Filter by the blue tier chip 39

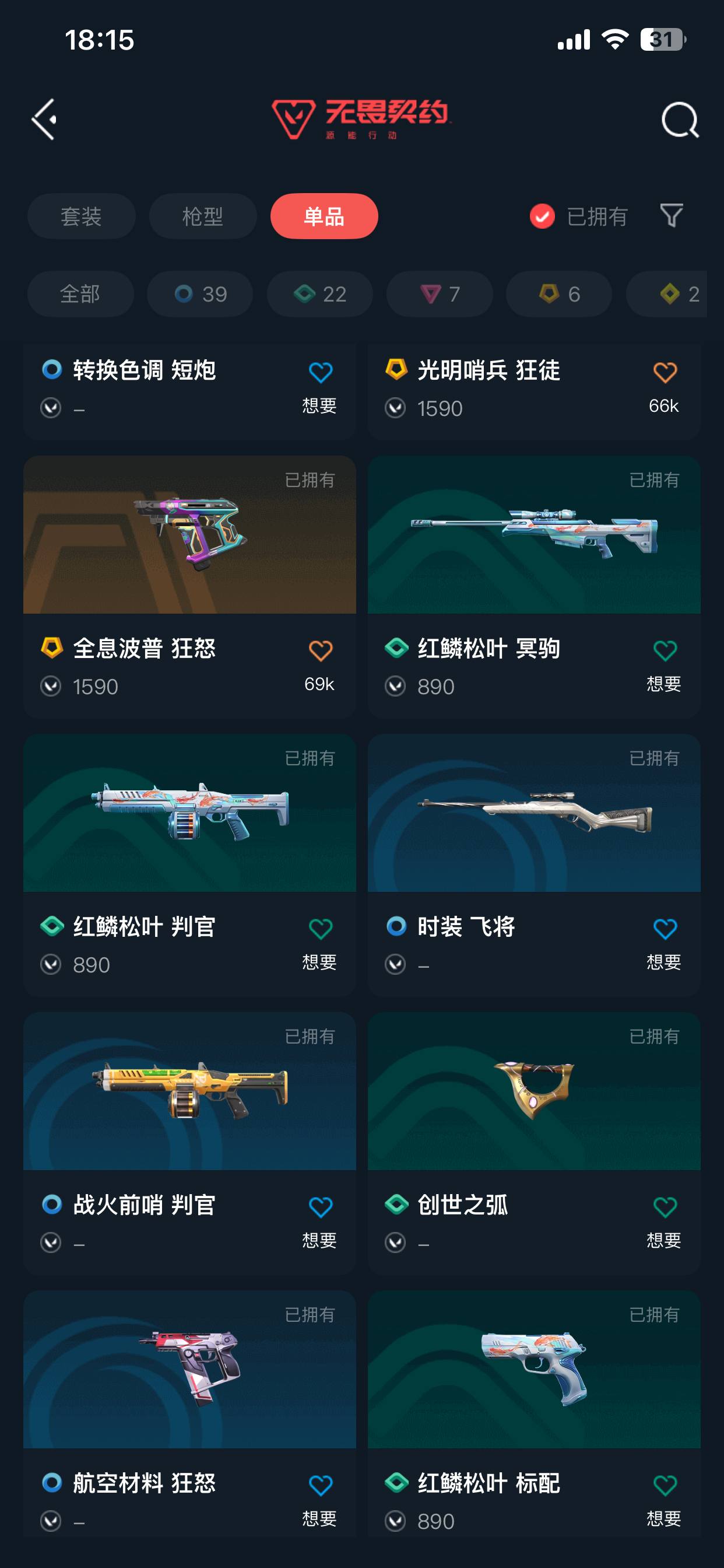pyautogui.click(x=200, y=294)
